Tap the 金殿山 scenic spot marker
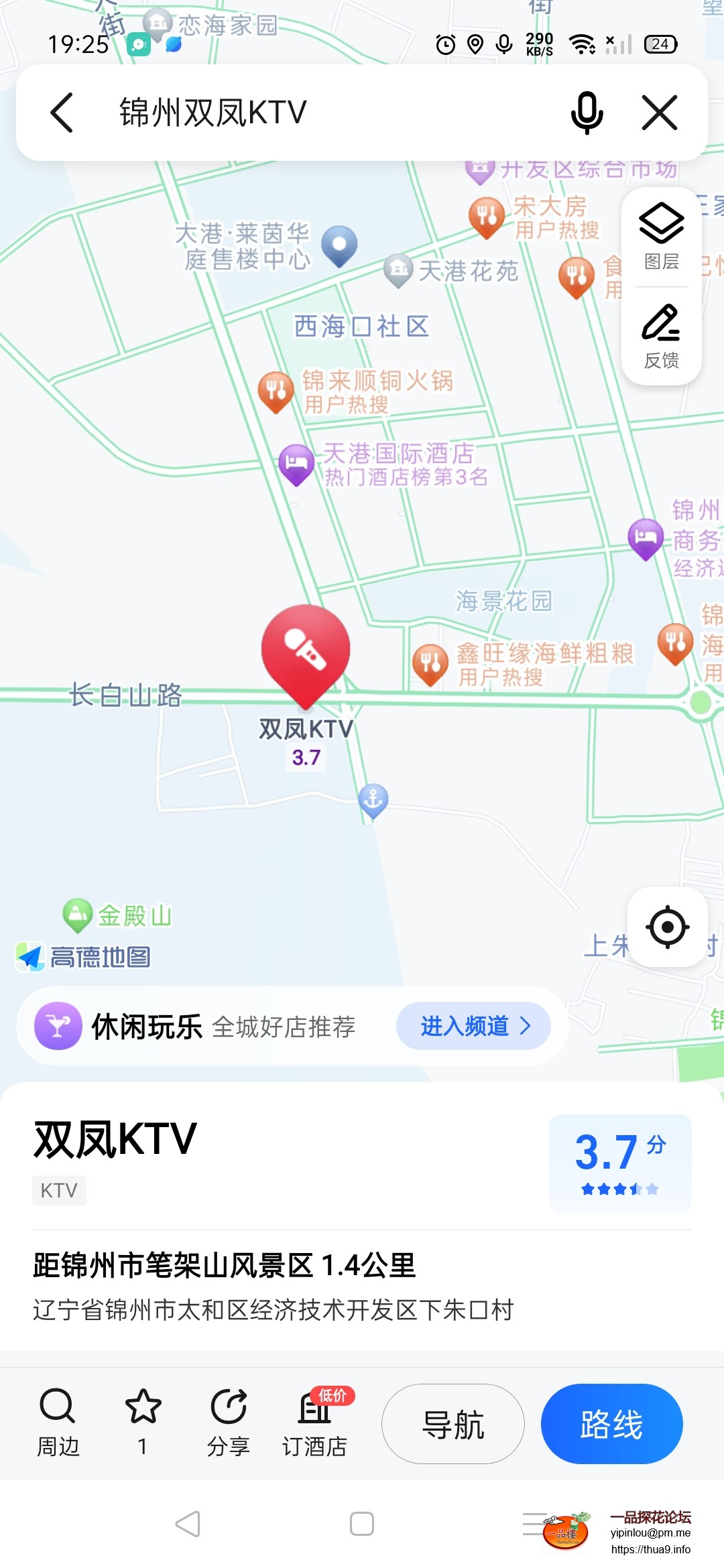724x1568 pixels. click(78, 911)
